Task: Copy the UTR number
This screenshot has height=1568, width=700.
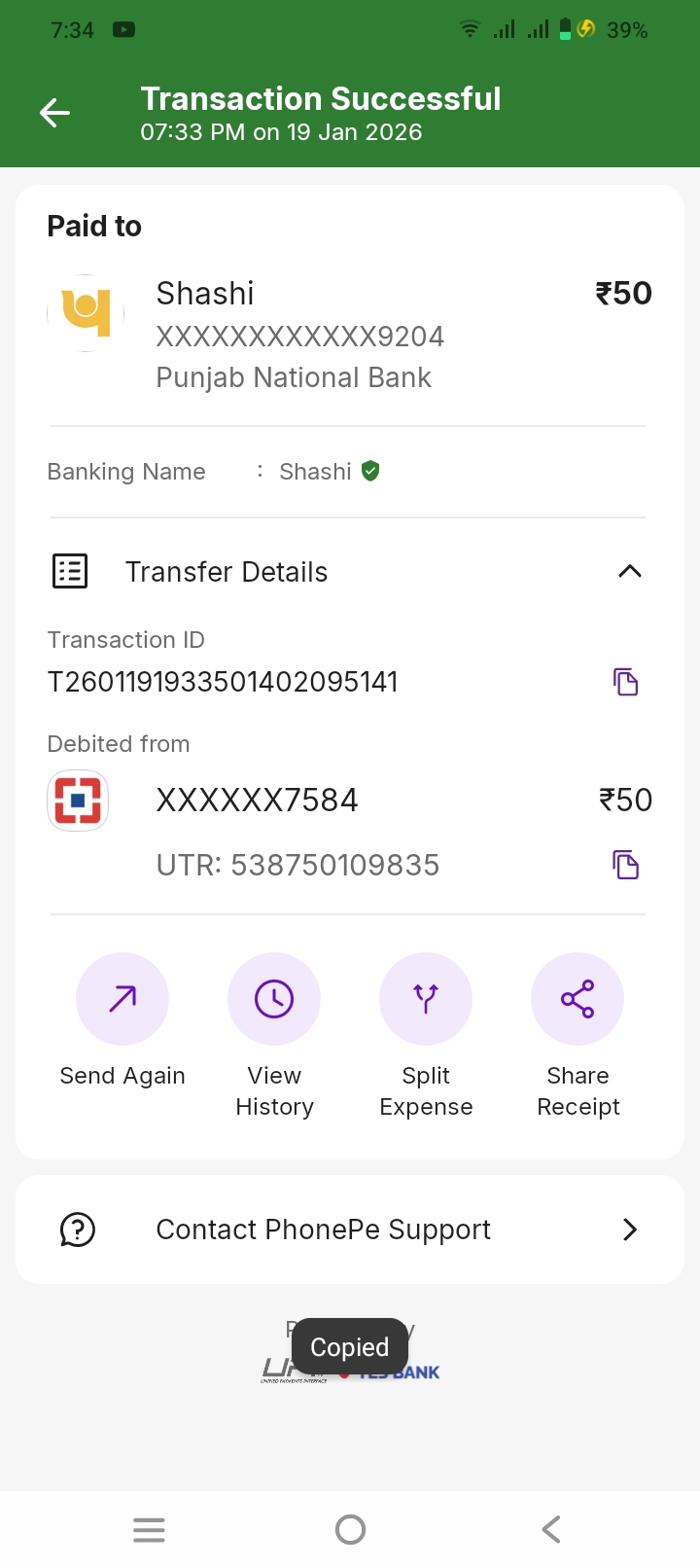Action: click(626, 865)
